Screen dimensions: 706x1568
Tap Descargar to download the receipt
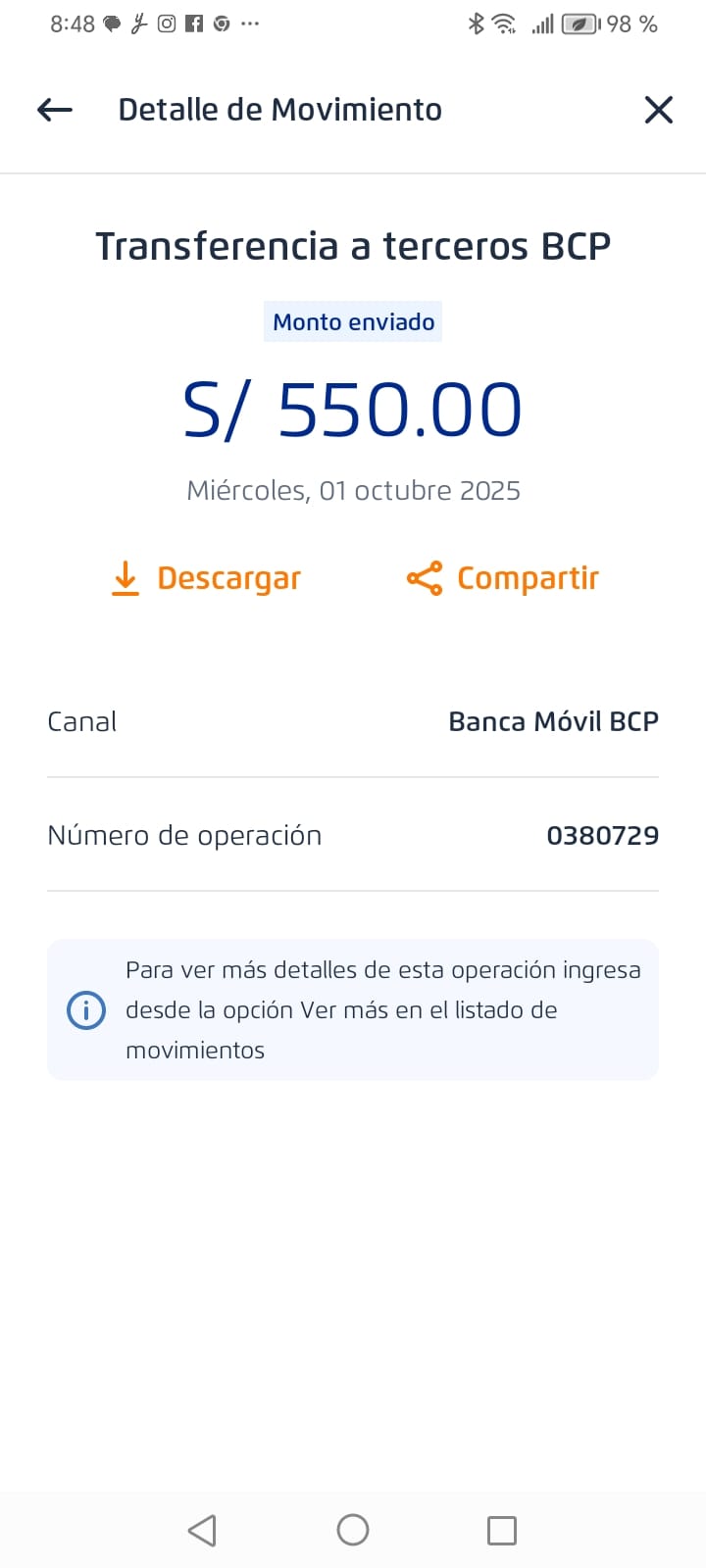pos(206,578)
